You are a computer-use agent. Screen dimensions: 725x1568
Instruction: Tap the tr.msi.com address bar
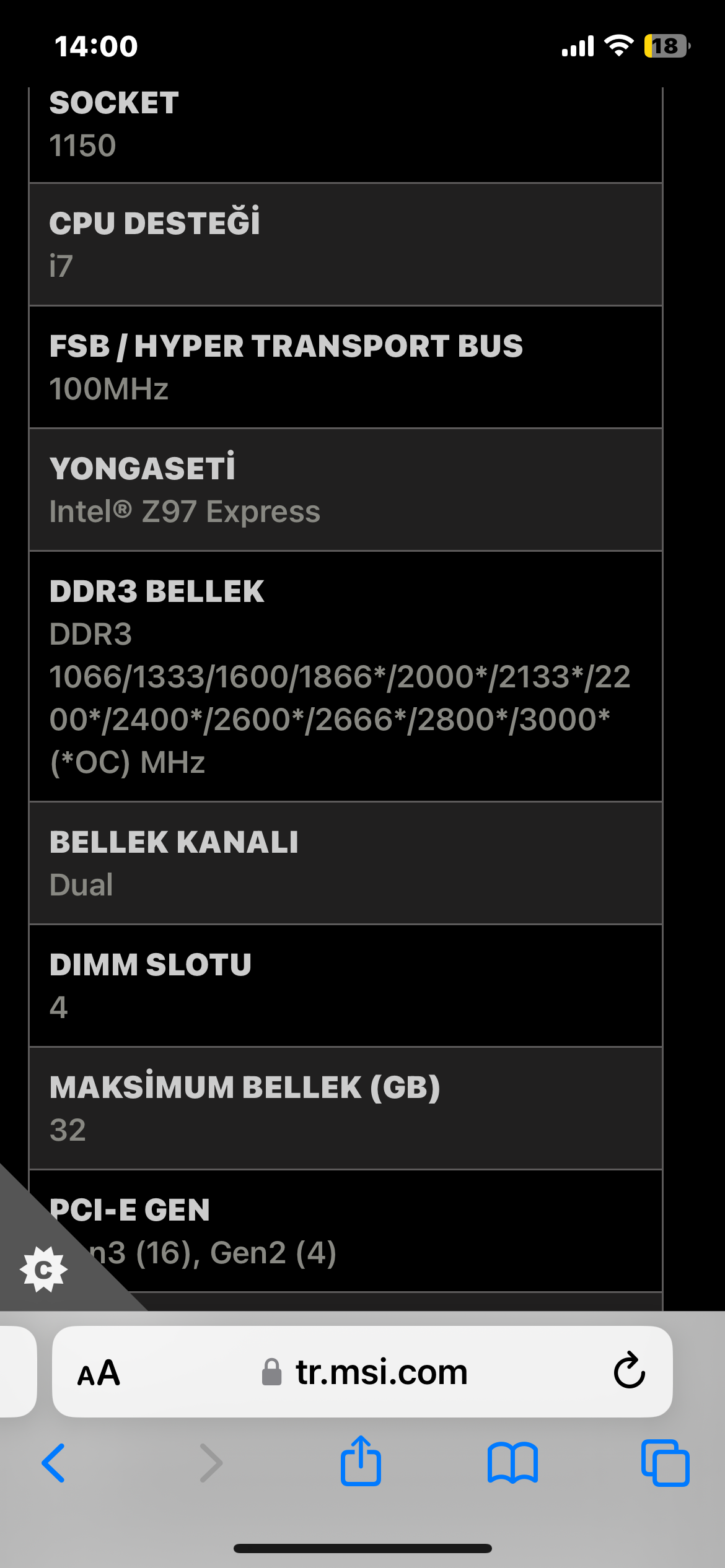click(x=364, y=1372)
